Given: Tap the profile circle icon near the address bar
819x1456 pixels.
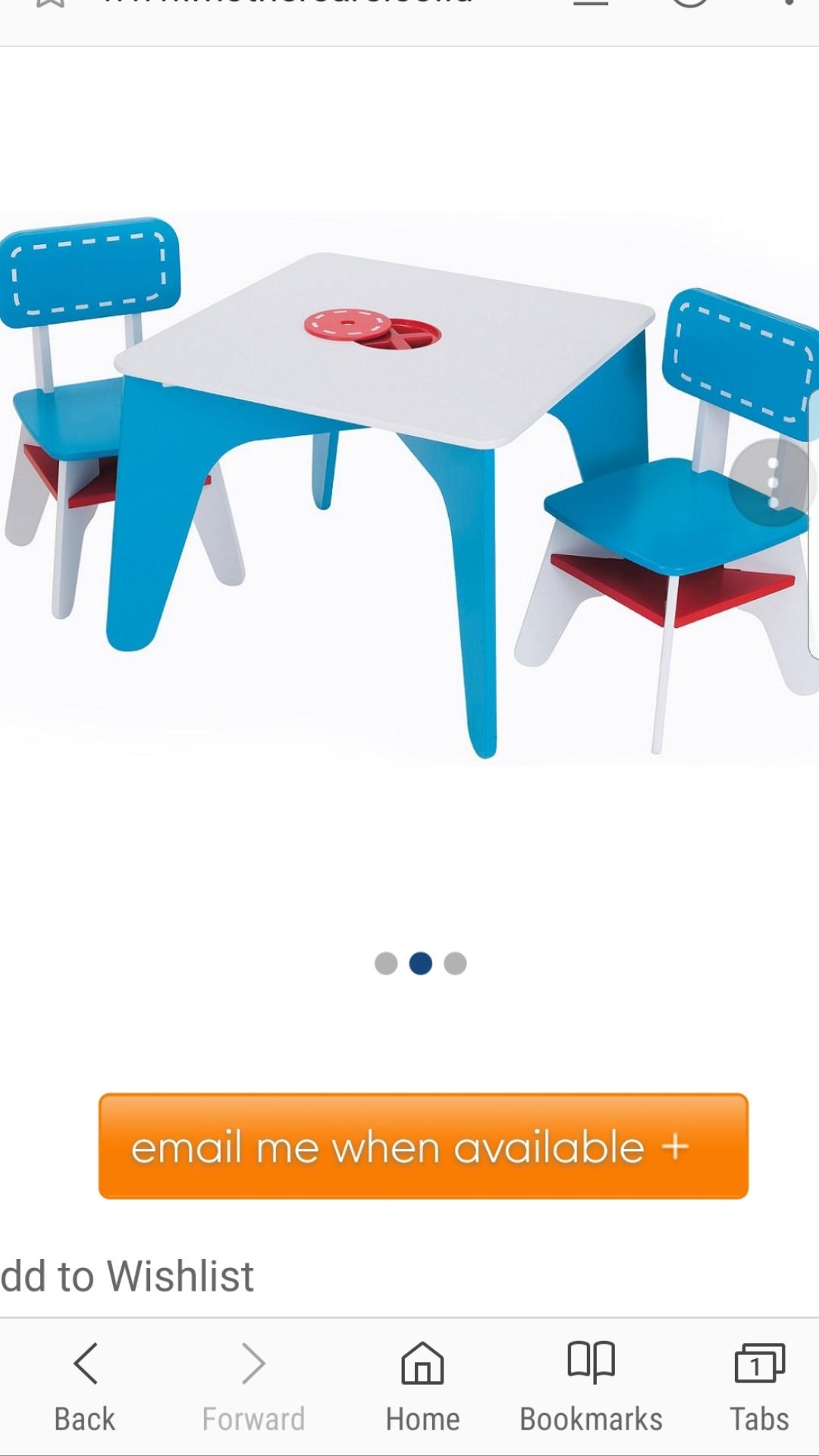Looking at the screenshot, I should point(687,6).
